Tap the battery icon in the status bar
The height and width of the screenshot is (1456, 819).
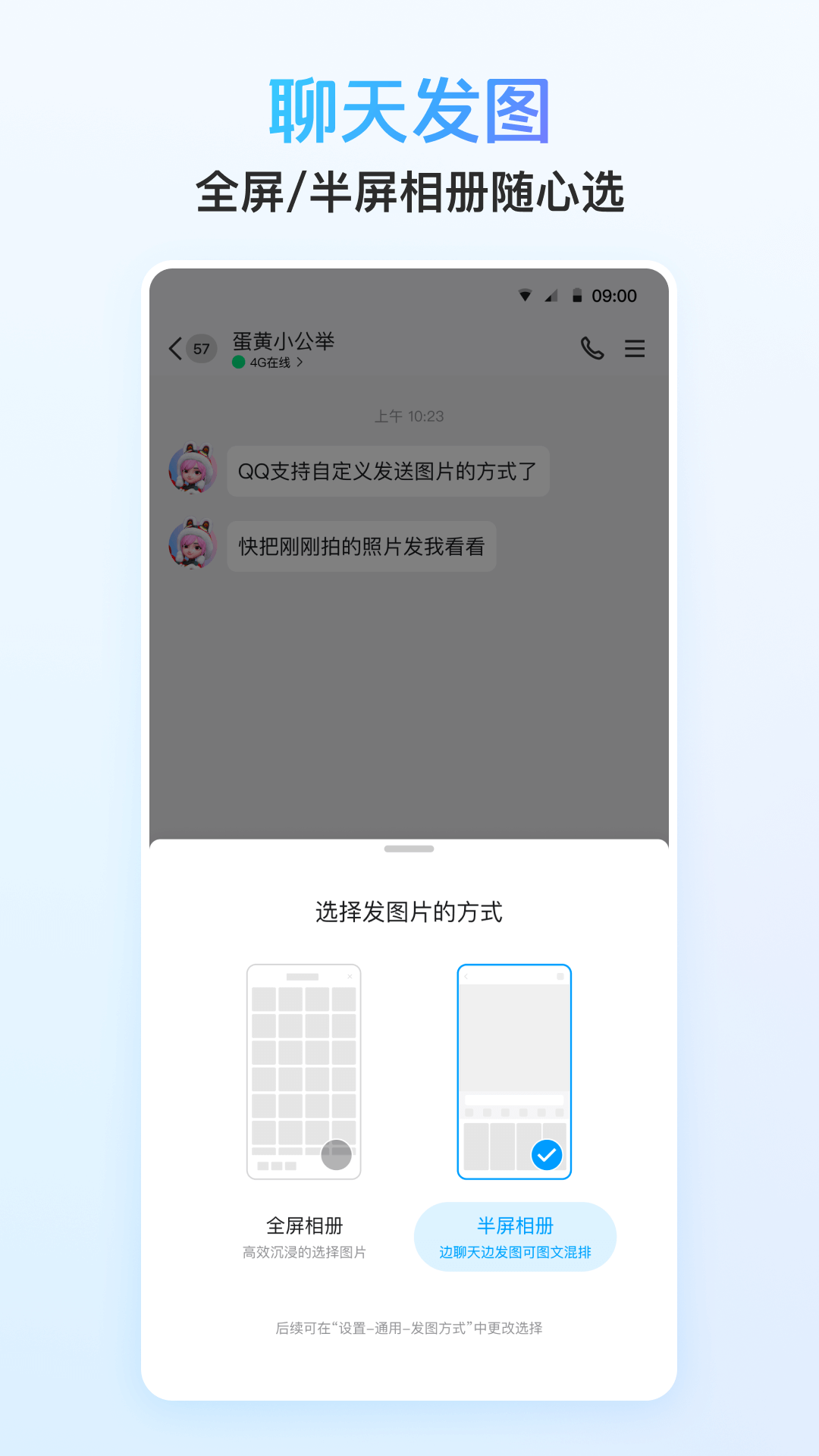(577, 296)
